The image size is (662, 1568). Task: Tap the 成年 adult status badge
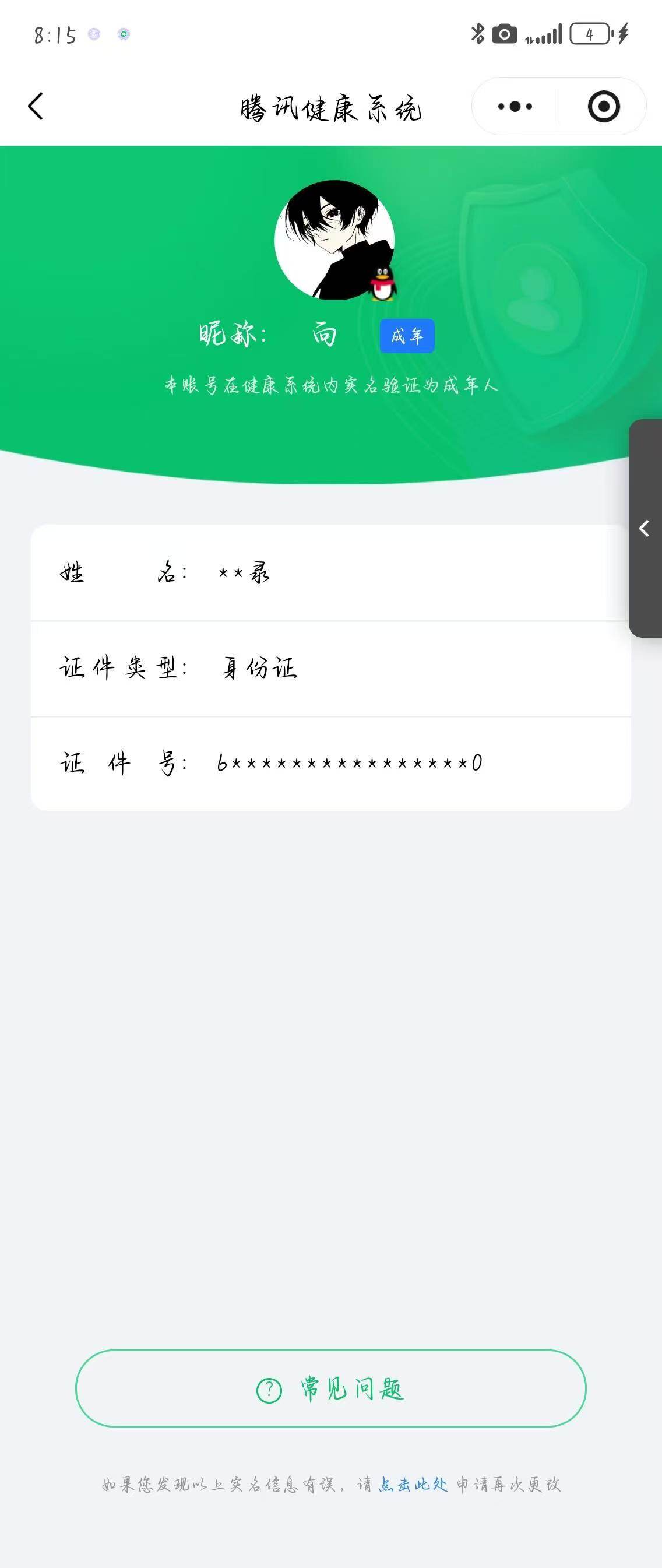click(x=406, y=335)
